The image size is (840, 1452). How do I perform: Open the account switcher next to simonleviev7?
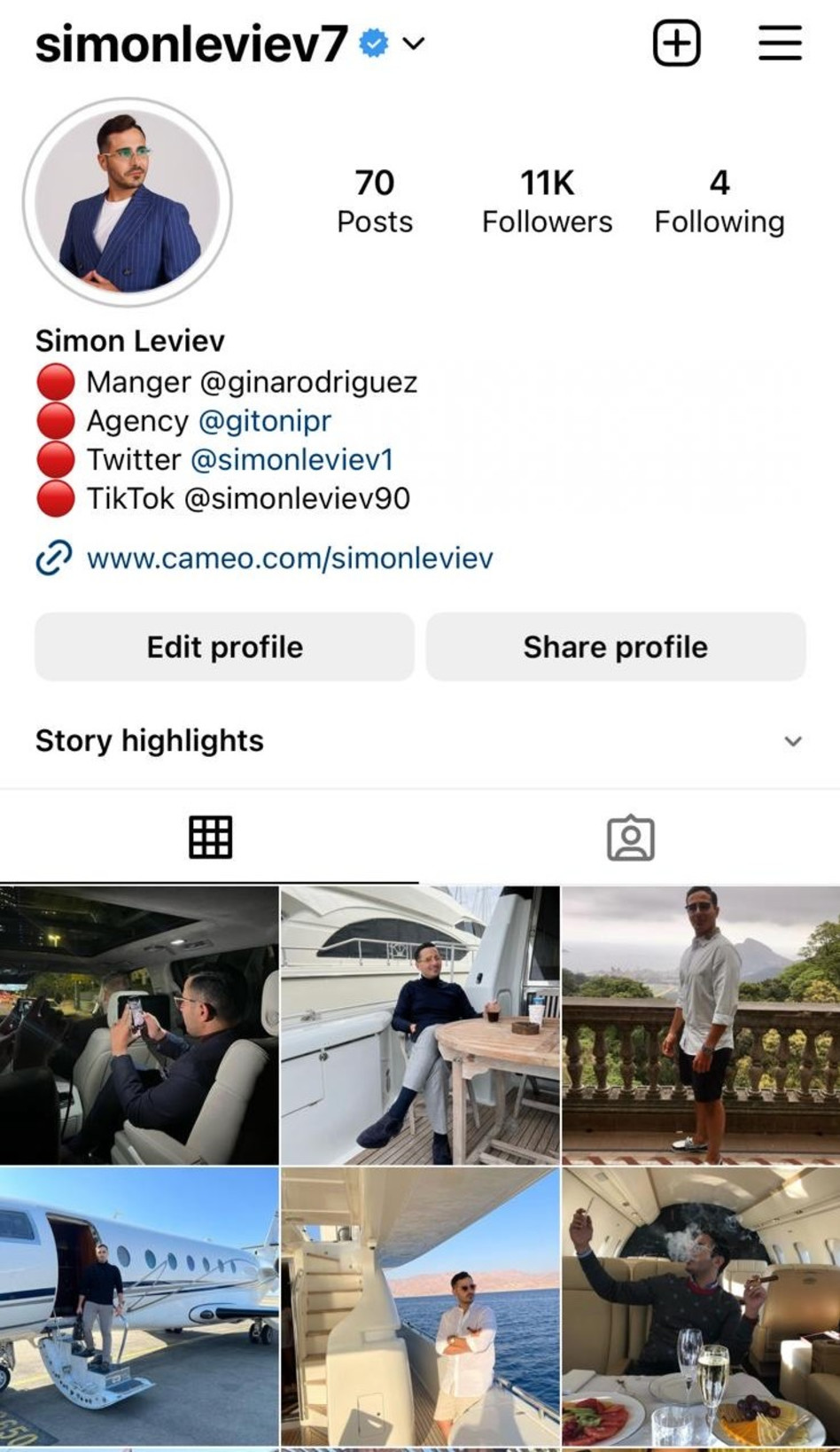coord(414,43)
